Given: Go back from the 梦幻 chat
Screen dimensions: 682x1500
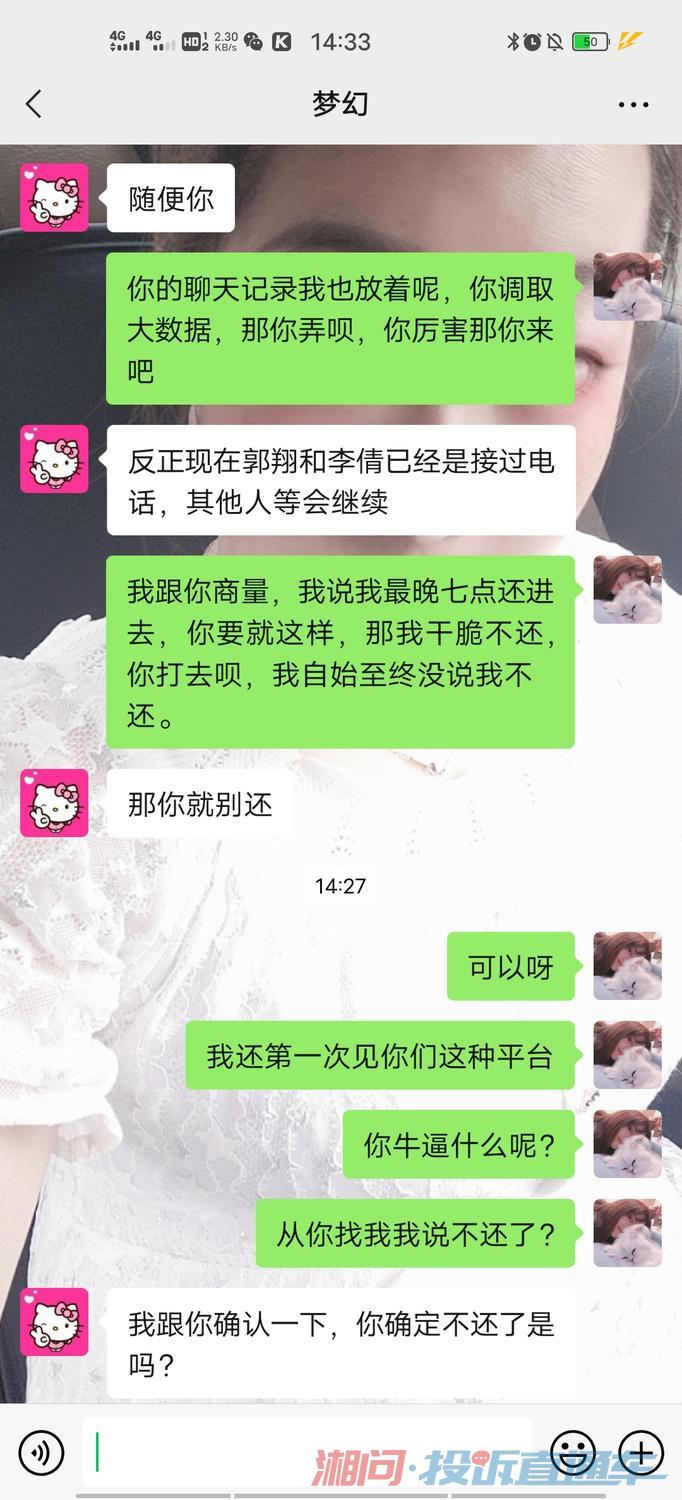Looking at the screenshot, I should pos(34,104).
